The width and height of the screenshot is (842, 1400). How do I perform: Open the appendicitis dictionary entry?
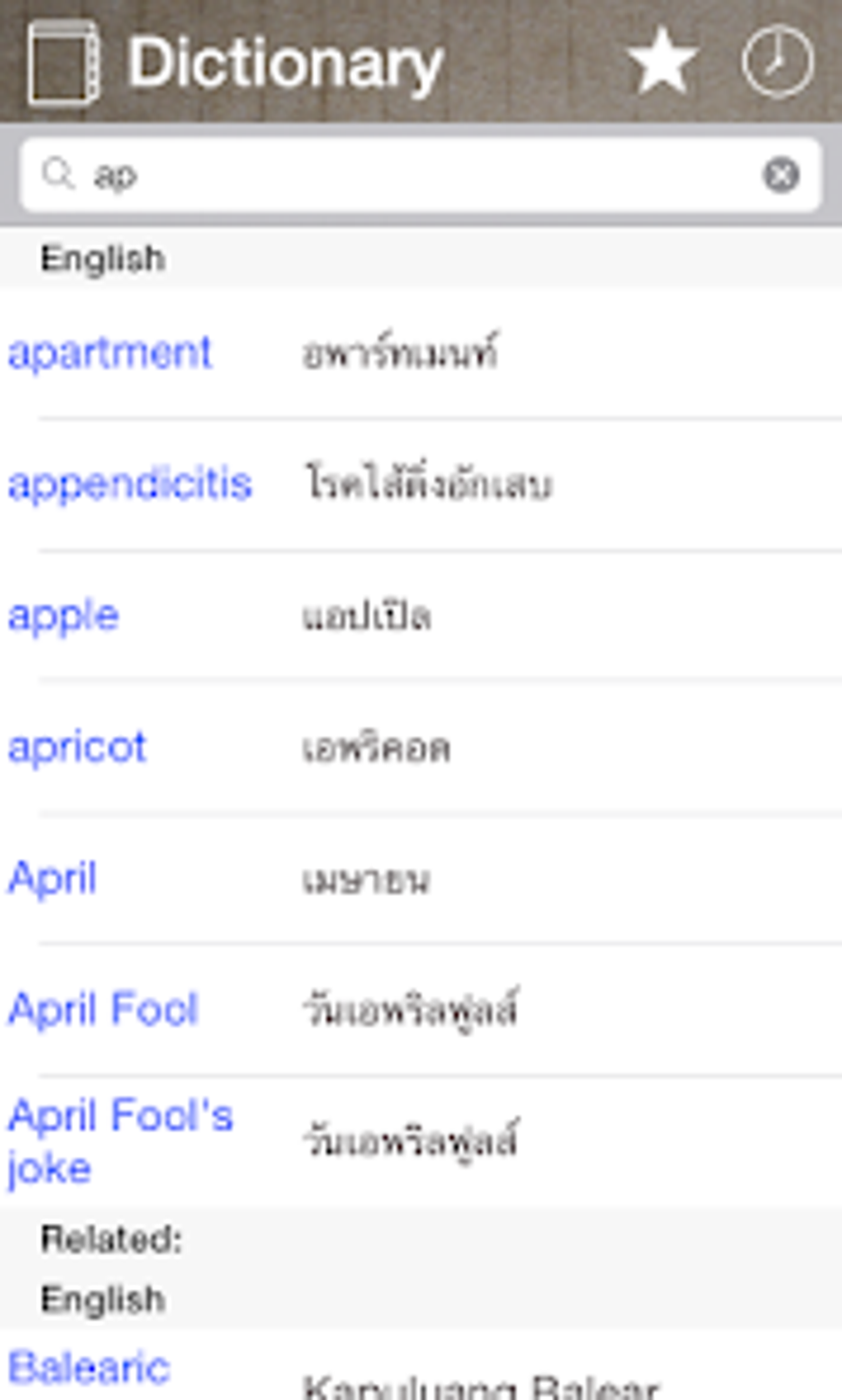point(130,484)
